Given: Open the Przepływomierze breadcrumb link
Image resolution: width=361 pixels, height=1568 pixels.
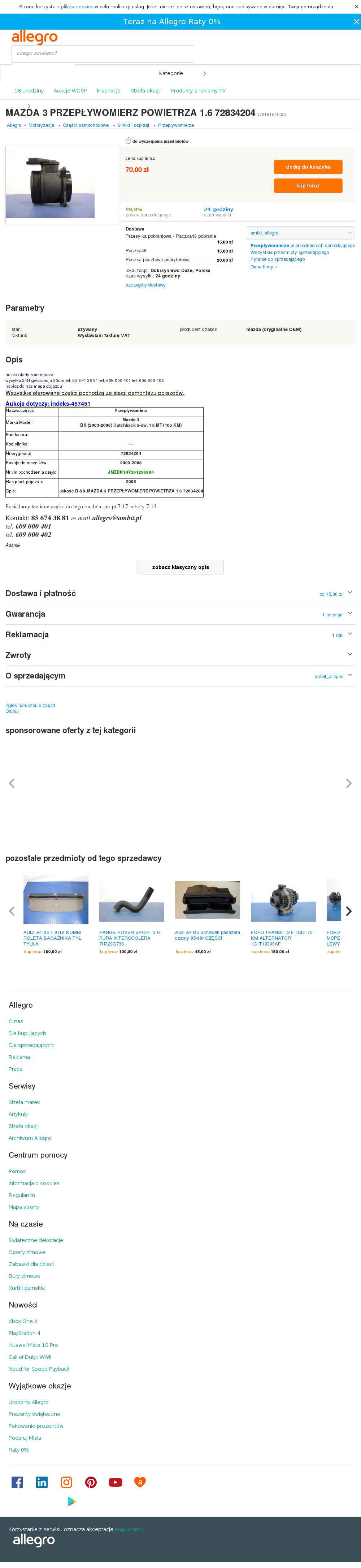Looking at the screenshot, I should pyautogui.click(x=176, y=125).
